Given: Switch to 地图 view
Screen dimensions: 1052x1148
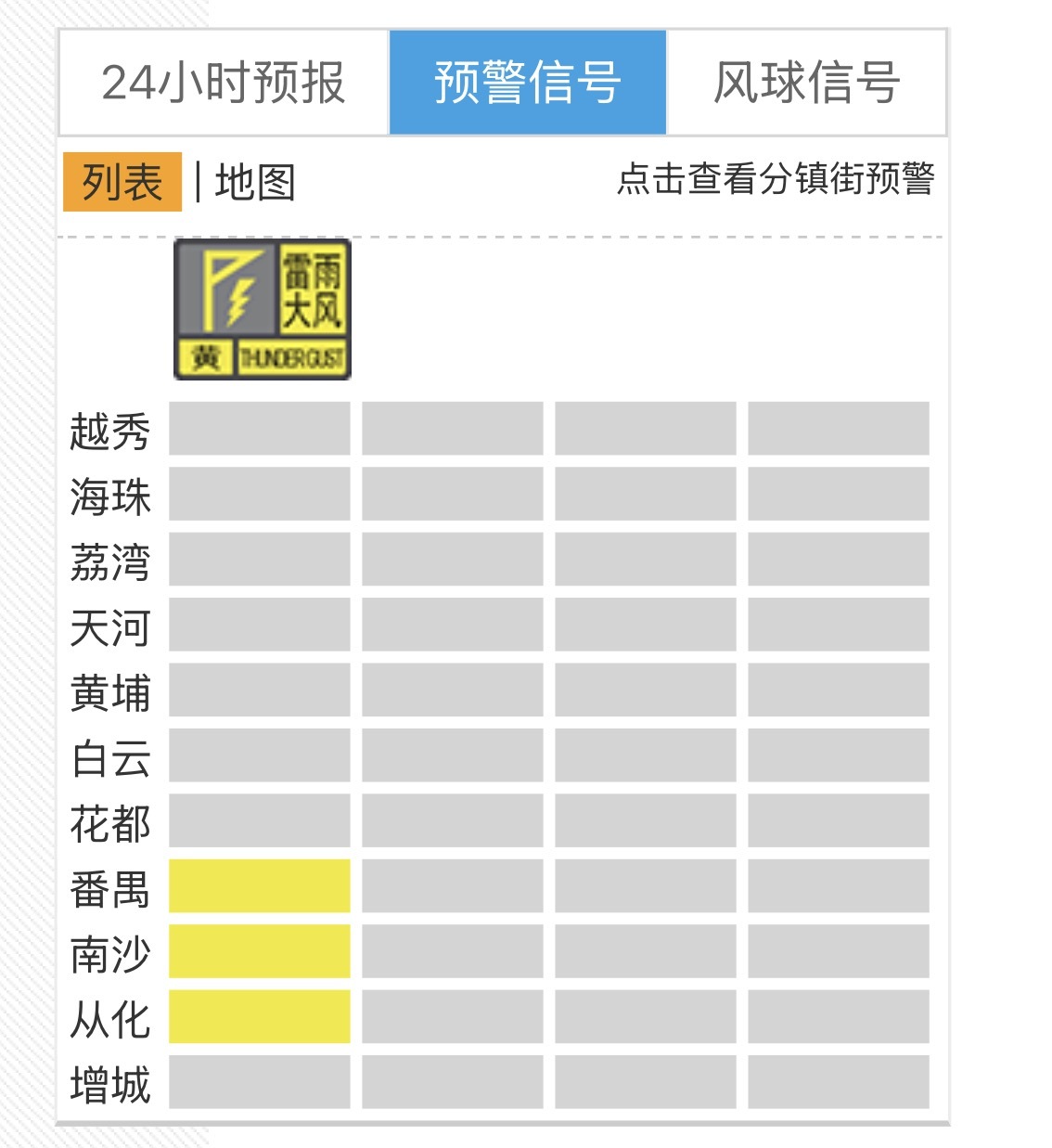Looking at the screenshot, I should 255,182.
